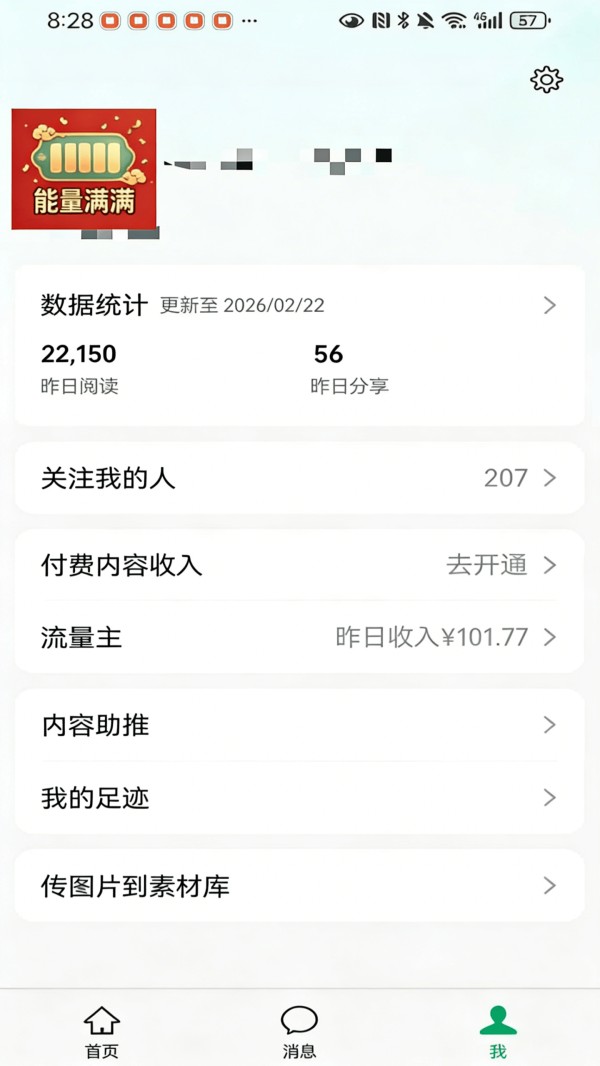Screen dimensions: 600x1066
Task: Open the settings gear icon
Action: 546,80
